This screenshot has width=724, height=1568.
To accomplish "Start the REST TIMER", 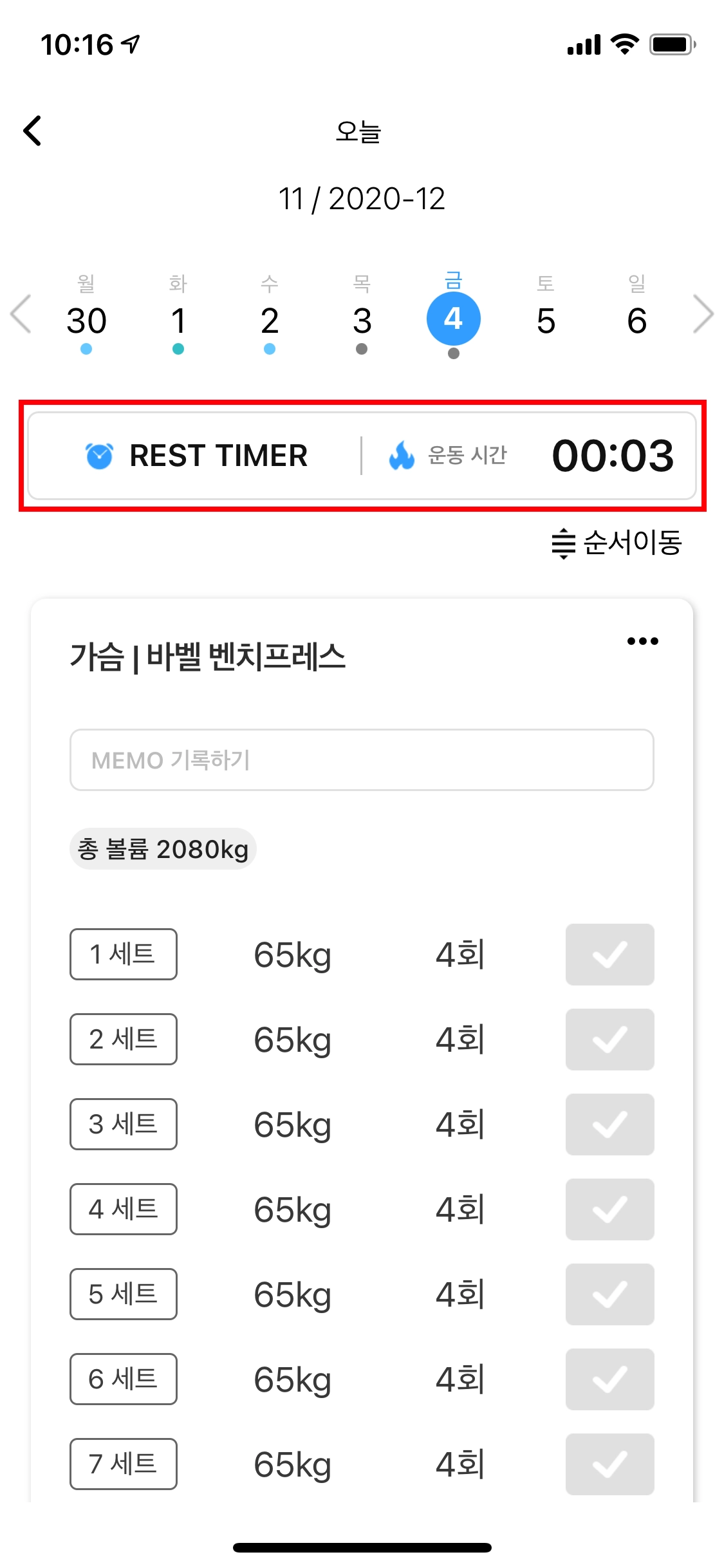I will tap(196, 456).
